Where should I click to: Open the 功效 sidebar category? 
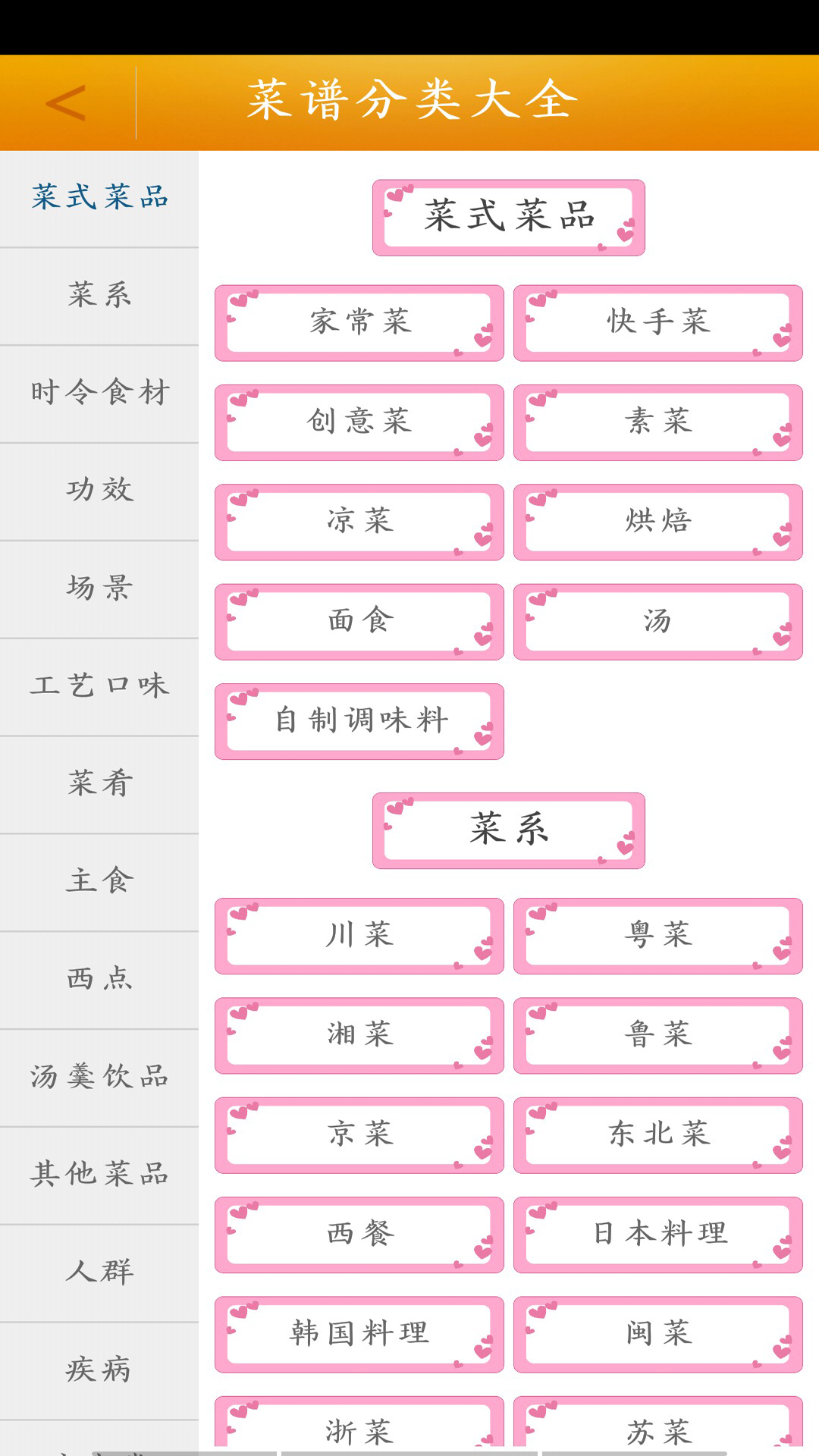pyautogui.click(x=99, y=491)
